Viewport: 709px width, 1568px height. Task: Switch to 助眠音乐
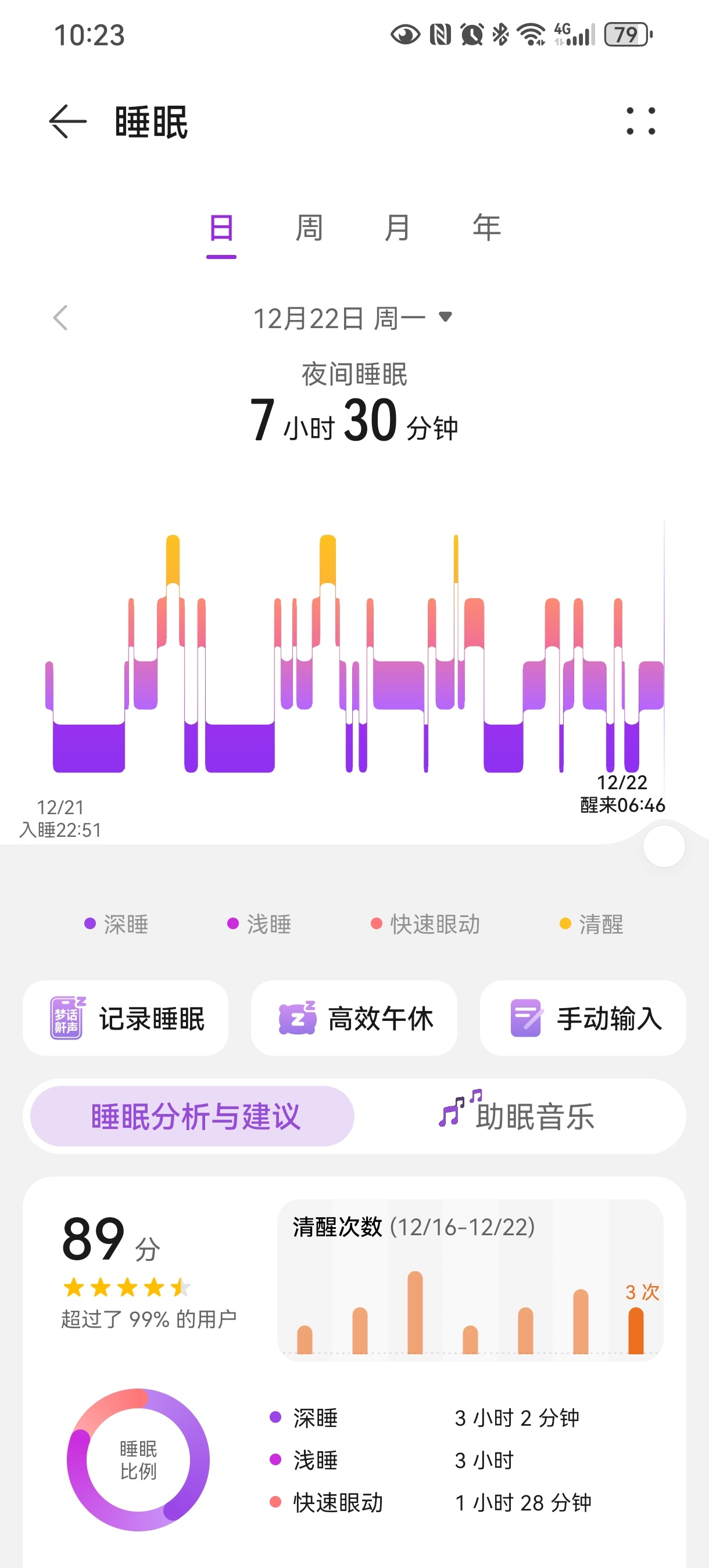pyautogui.click(x=518, y=1116)
